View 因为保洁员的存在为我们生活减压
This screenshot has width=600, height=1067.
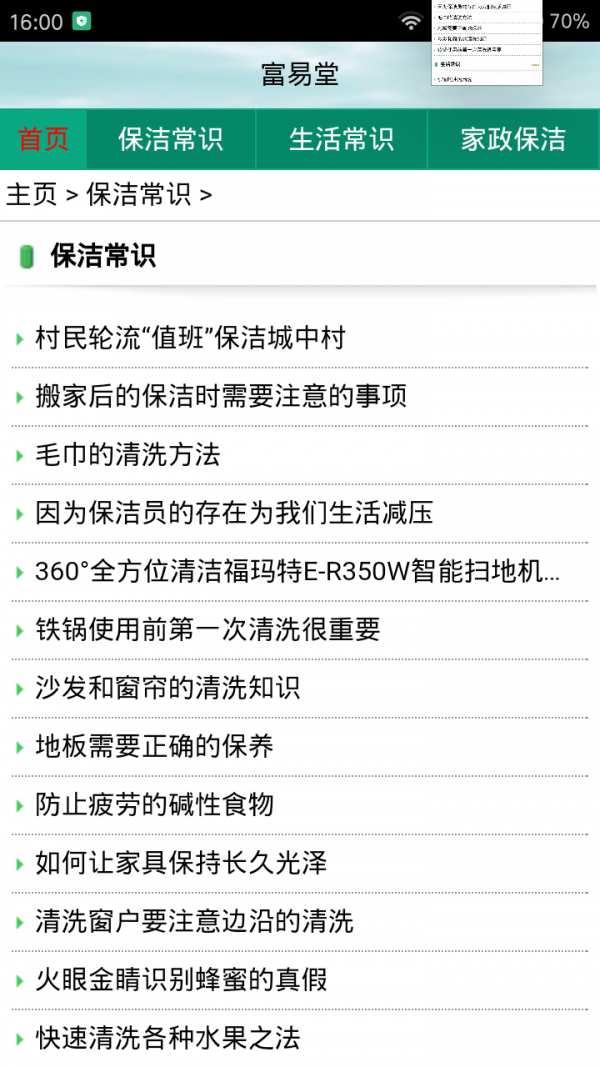(x=234, y=513)
